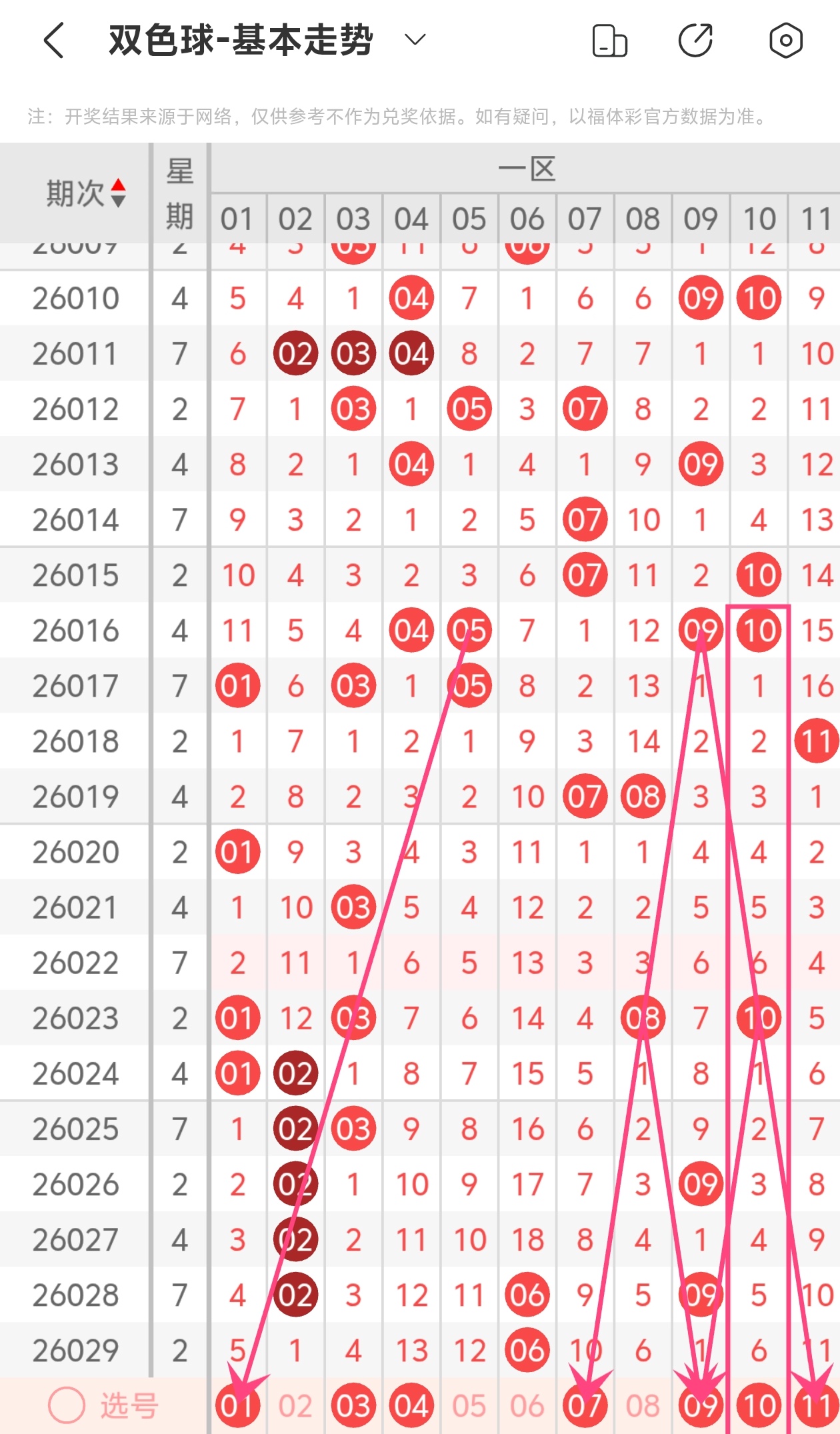This screenshot has width=840, height=1434.
Task: Select number 05 in the 选号 row
Action: (x=469, y=1406)
